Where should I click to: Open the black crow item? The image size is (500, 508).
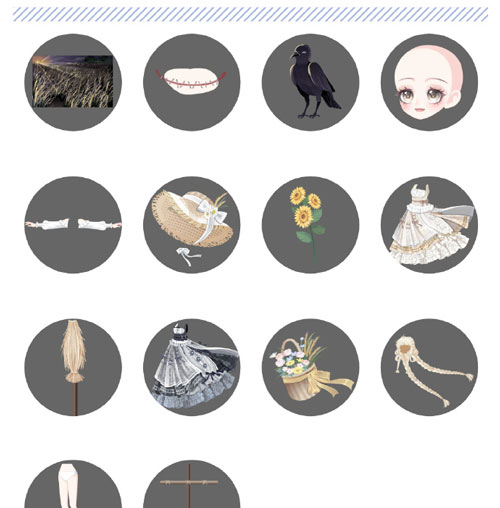(310, 82)
